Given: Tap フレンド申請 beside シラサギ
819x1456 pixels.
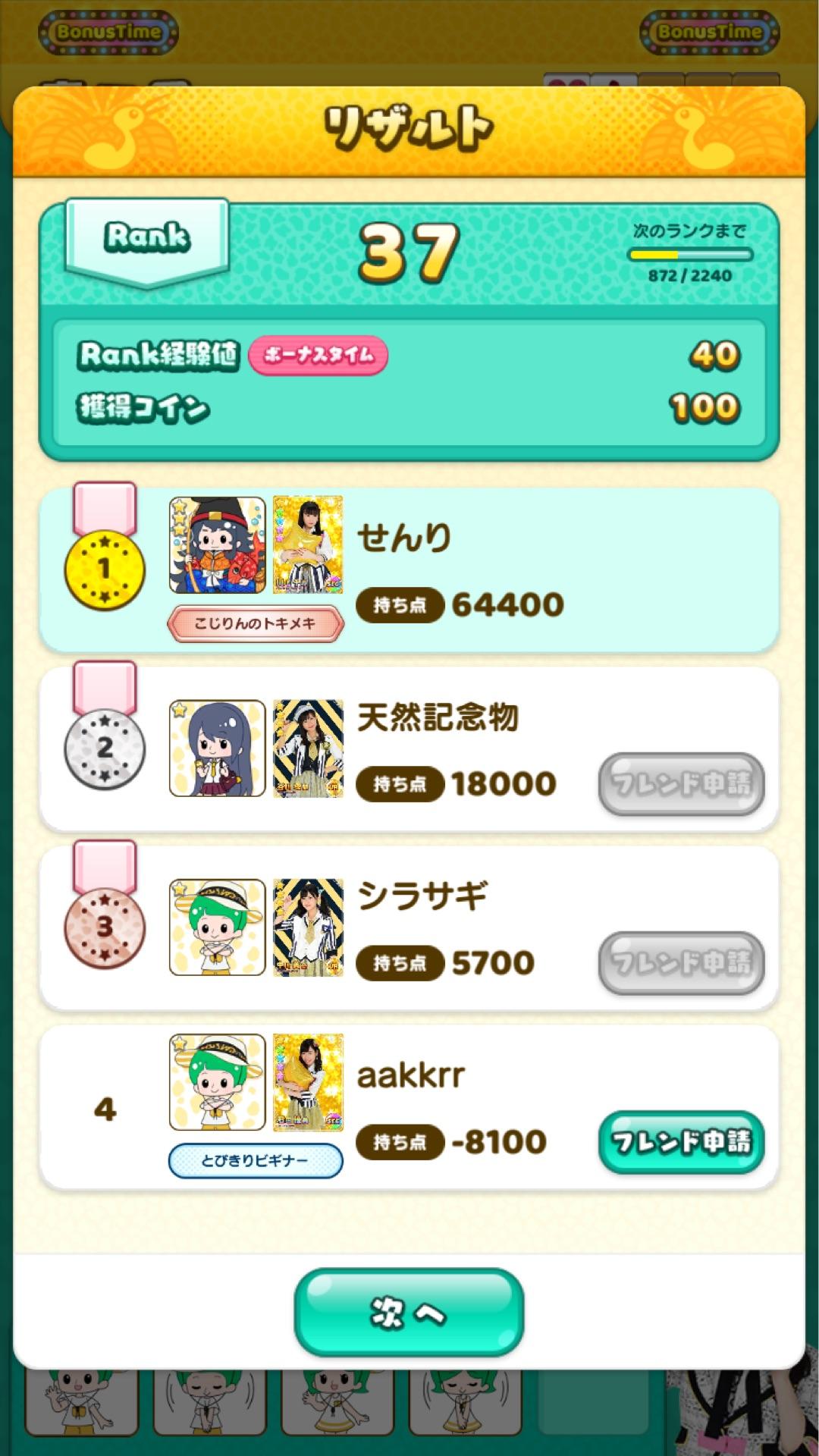Looking at the screenshot, I should tap(681, 962).
